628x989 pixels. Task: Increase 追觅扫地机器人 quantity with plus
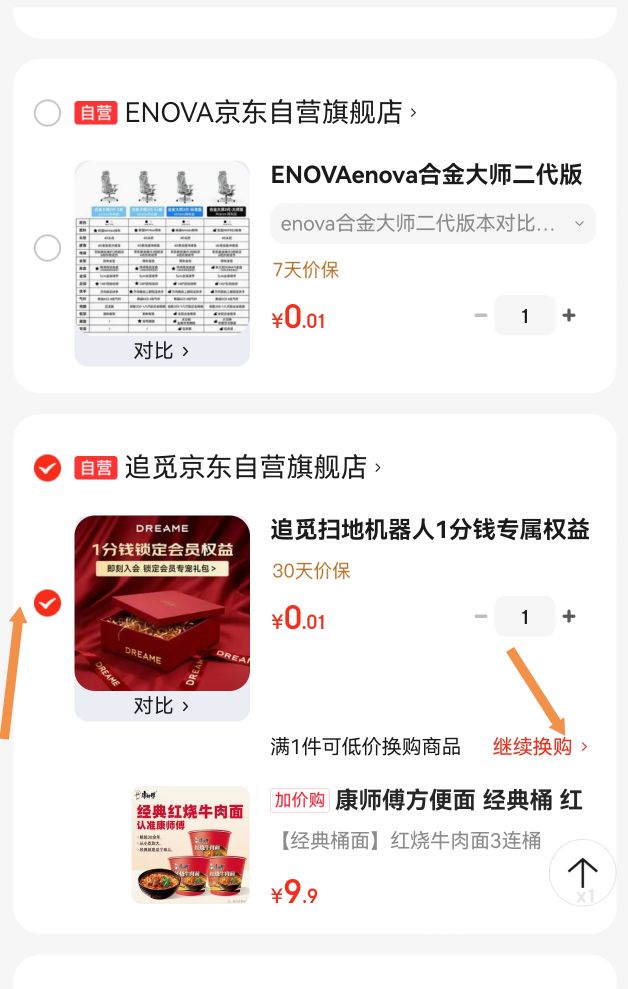click(569, 616)
